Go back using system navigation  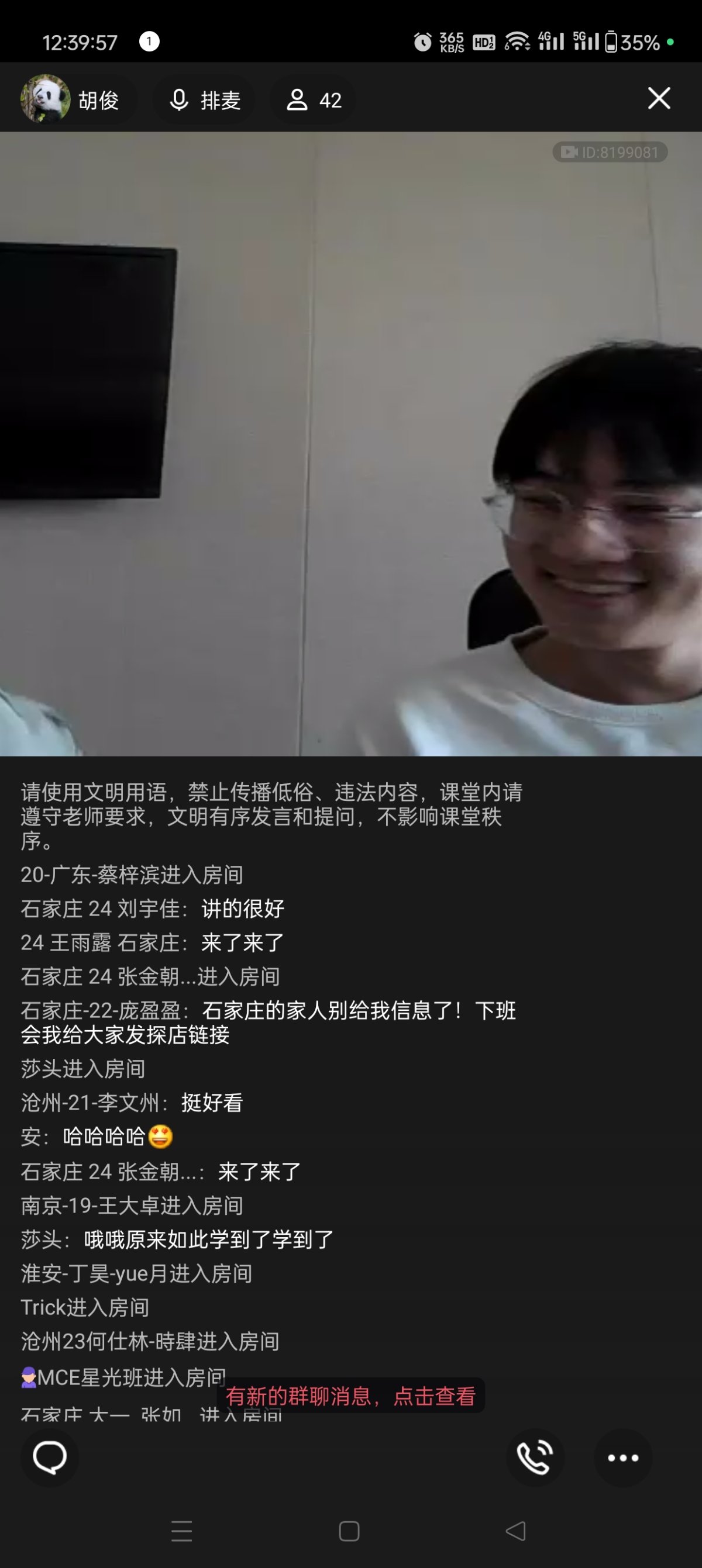pyautogui.click(x=516, y=1531)
